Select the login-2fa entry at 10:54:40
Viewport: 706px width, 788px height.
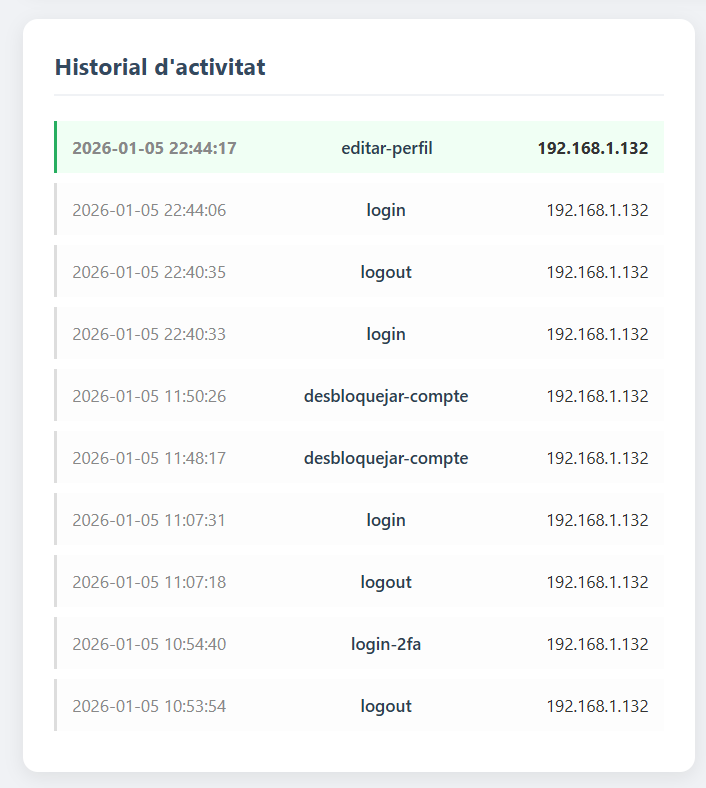pyautogui.click(x=360, y=644)
